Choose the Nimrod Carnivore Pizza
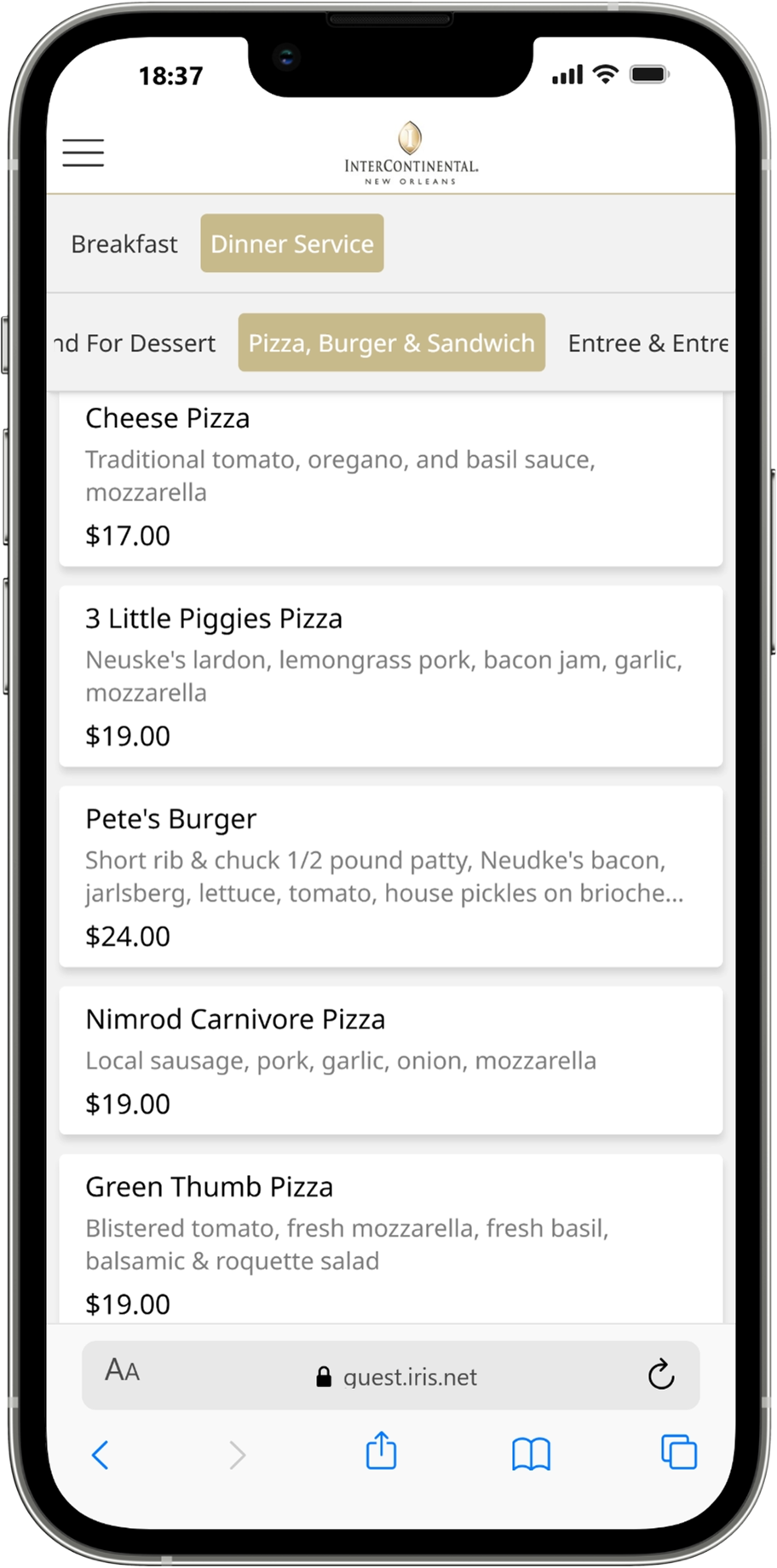The width and height of the screenshot is (777, 1568). [390, 1060]
